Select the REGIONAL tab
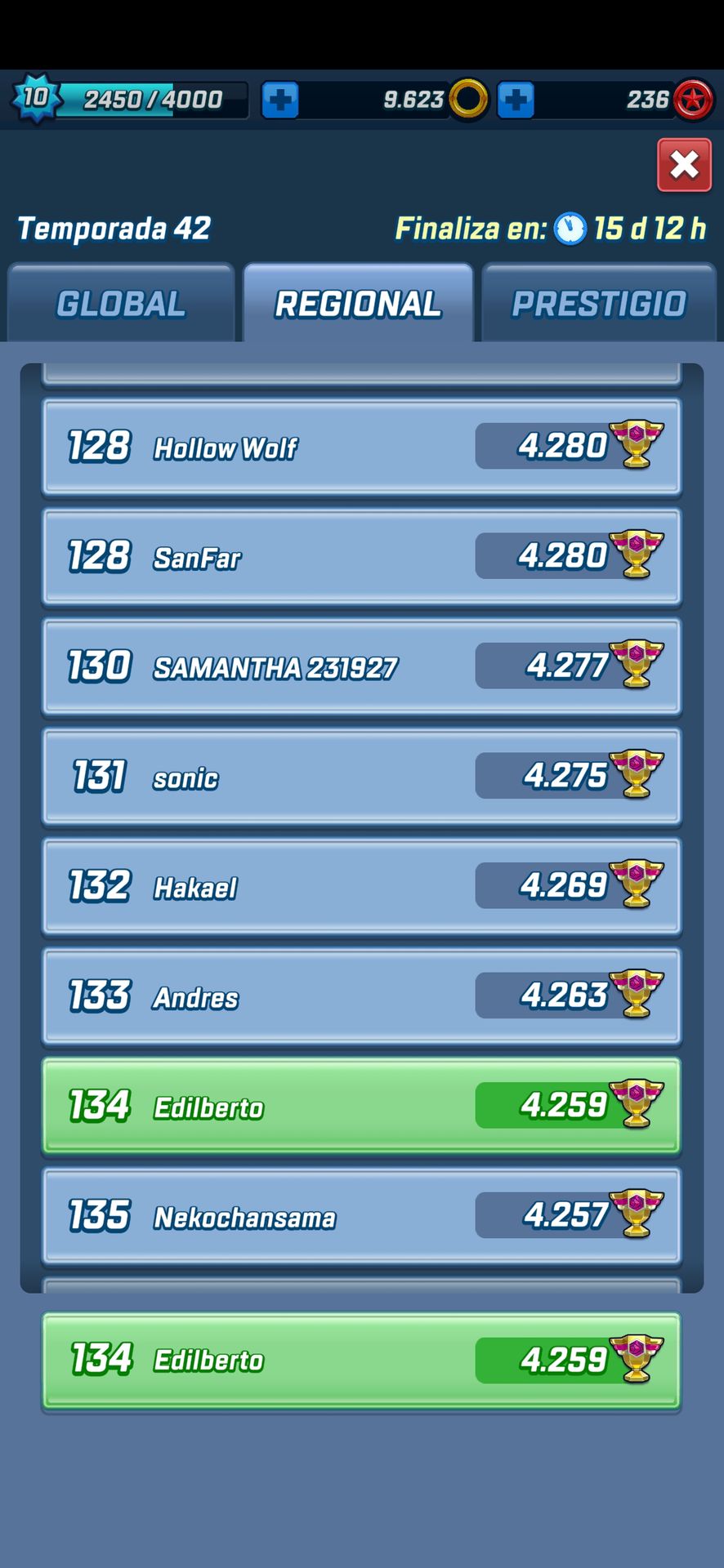Image resolution: width=724 pixels, height=1568 pixels. [358, 304]
